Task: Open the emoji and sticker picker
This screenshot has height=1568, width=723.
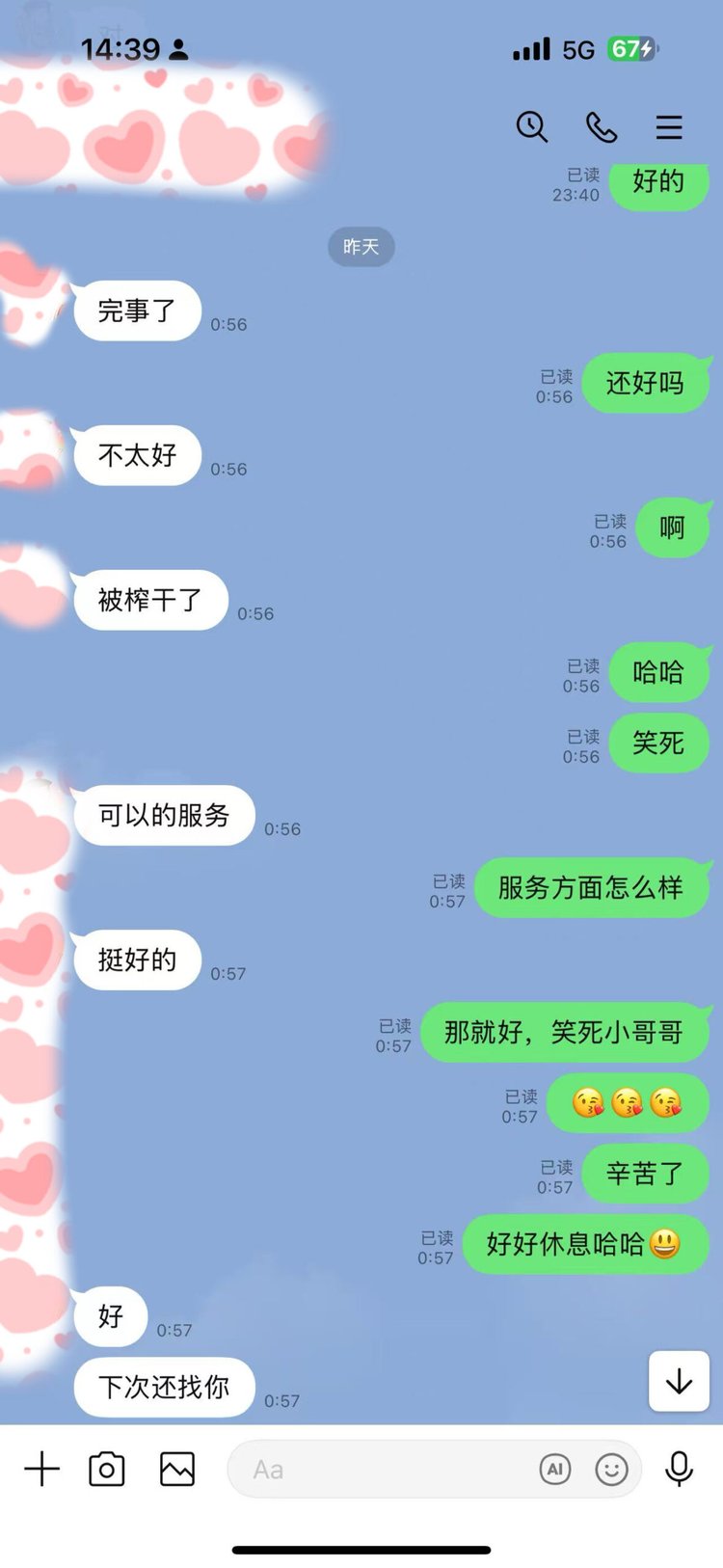Action: 611,1469
